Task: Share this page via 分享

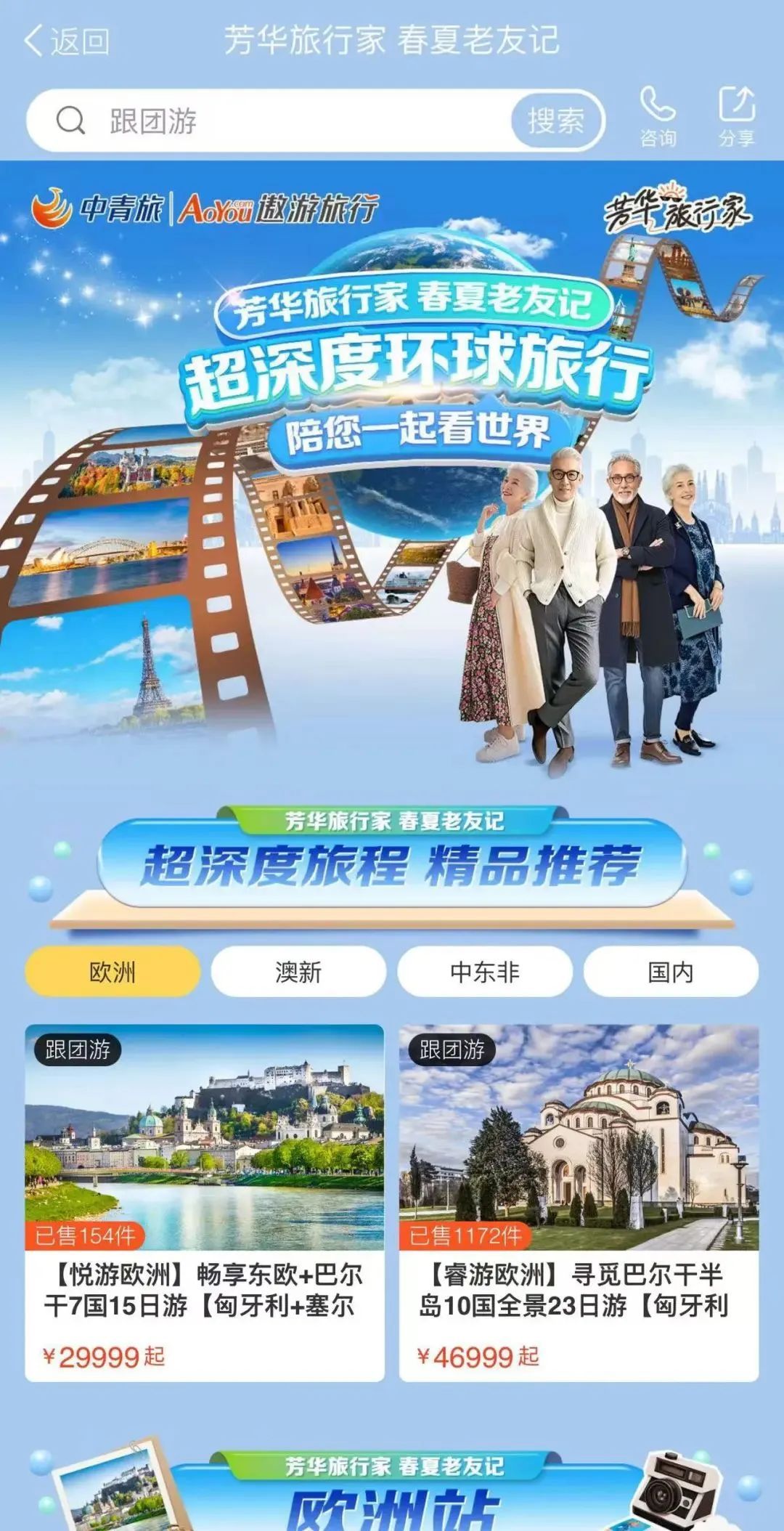Action: pyautogui.click(x=736, y=118)
